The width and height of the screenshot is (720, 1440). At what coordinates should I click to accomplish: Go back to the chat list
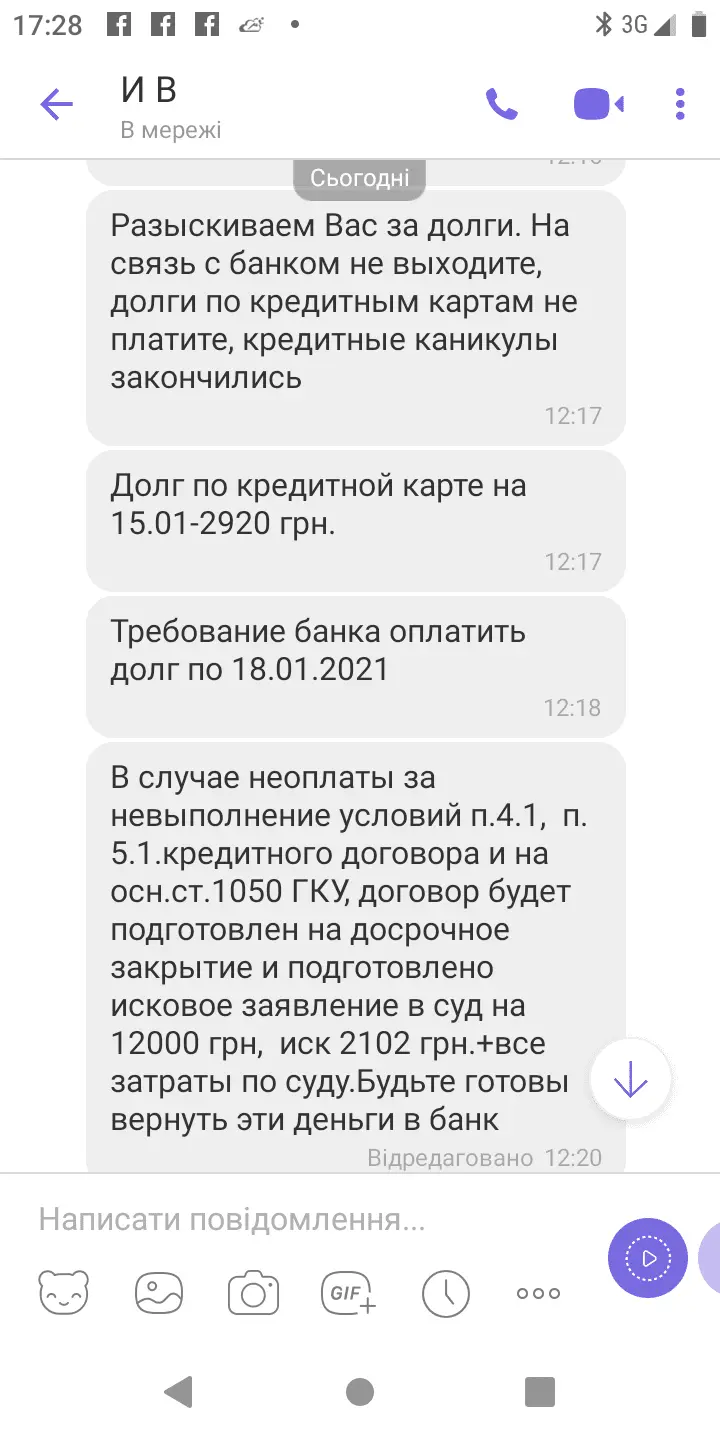point(56,104)
